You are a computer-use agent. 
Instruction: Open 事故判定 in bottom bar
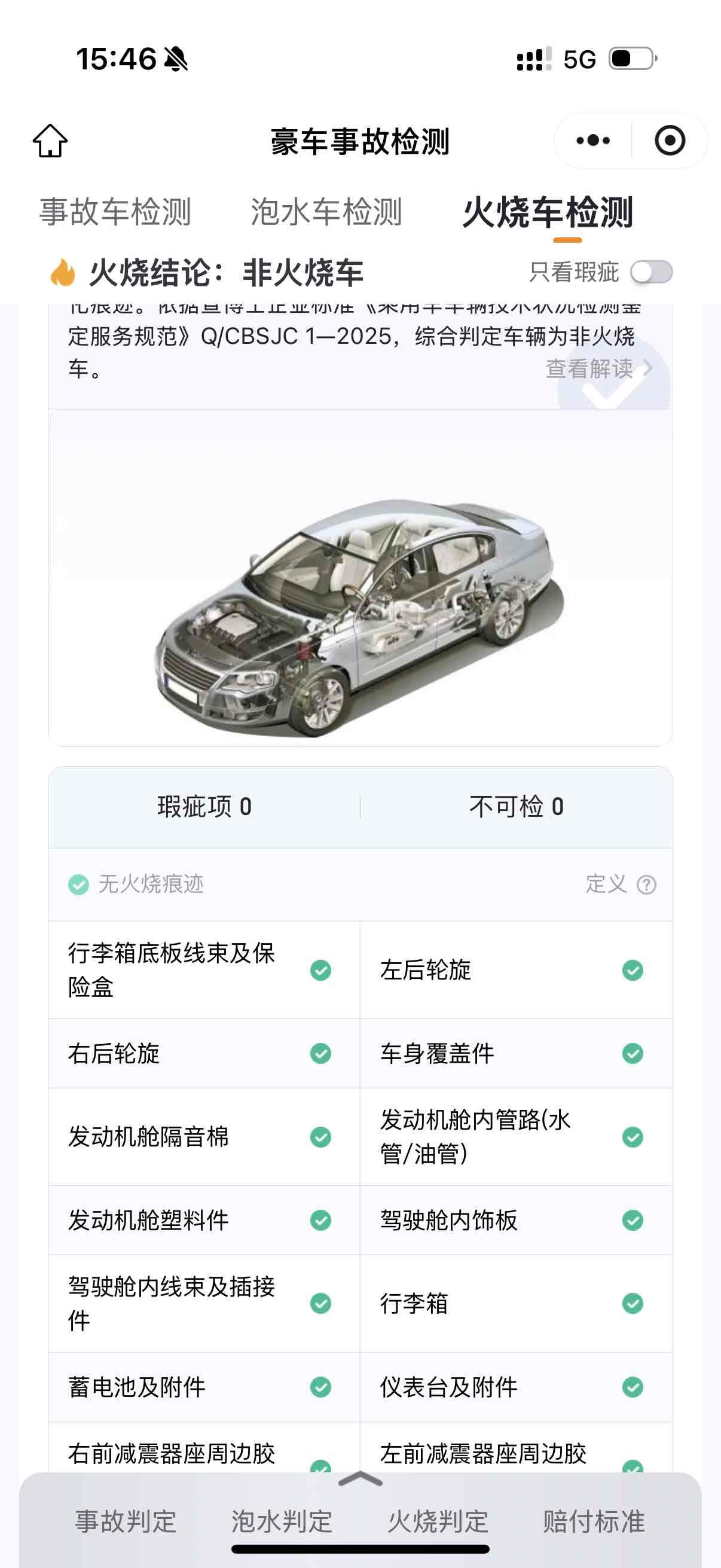(126, 1521)
